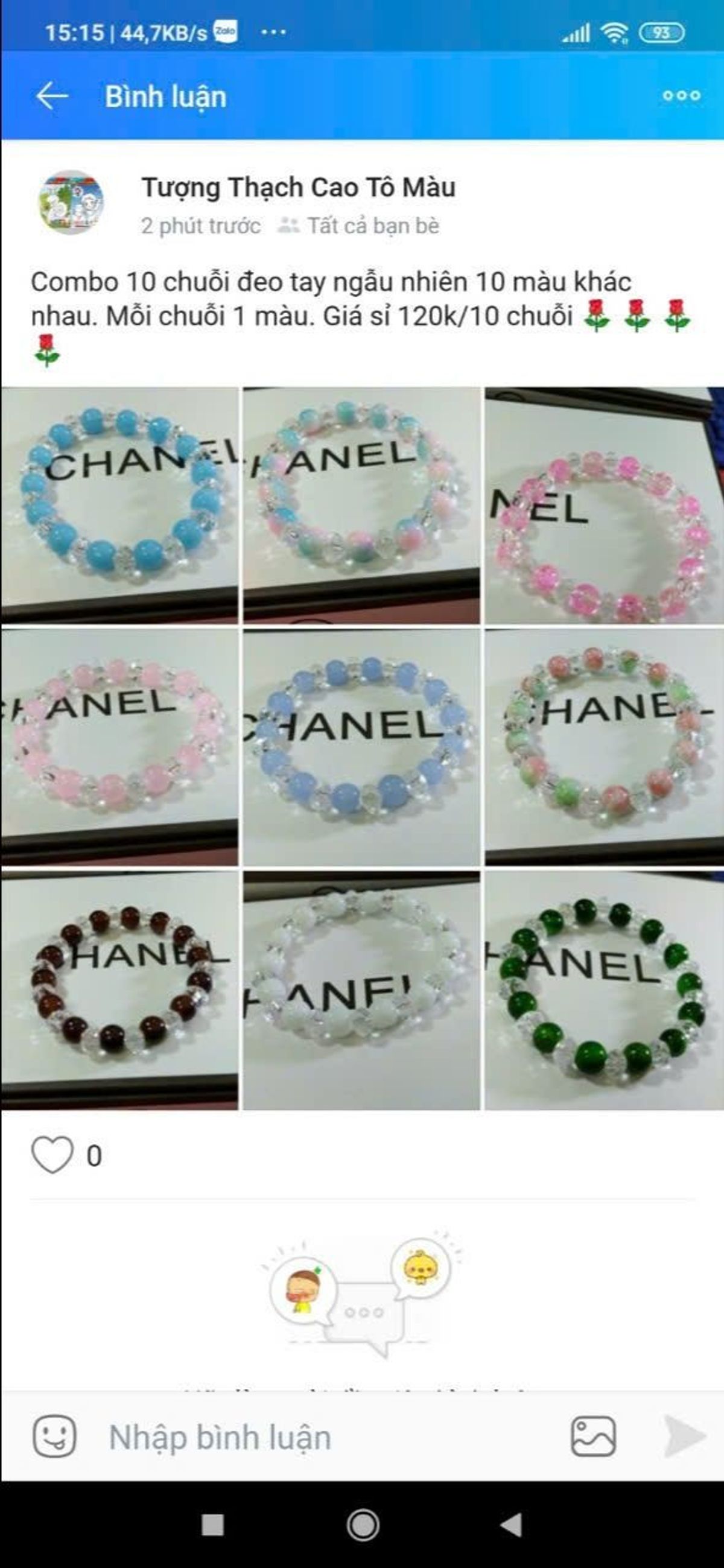Image resolution: width=724 pixels, height=1568 pixels.
Task: Open the green and pink speckled bracelet photo
Action: point(603,747)
